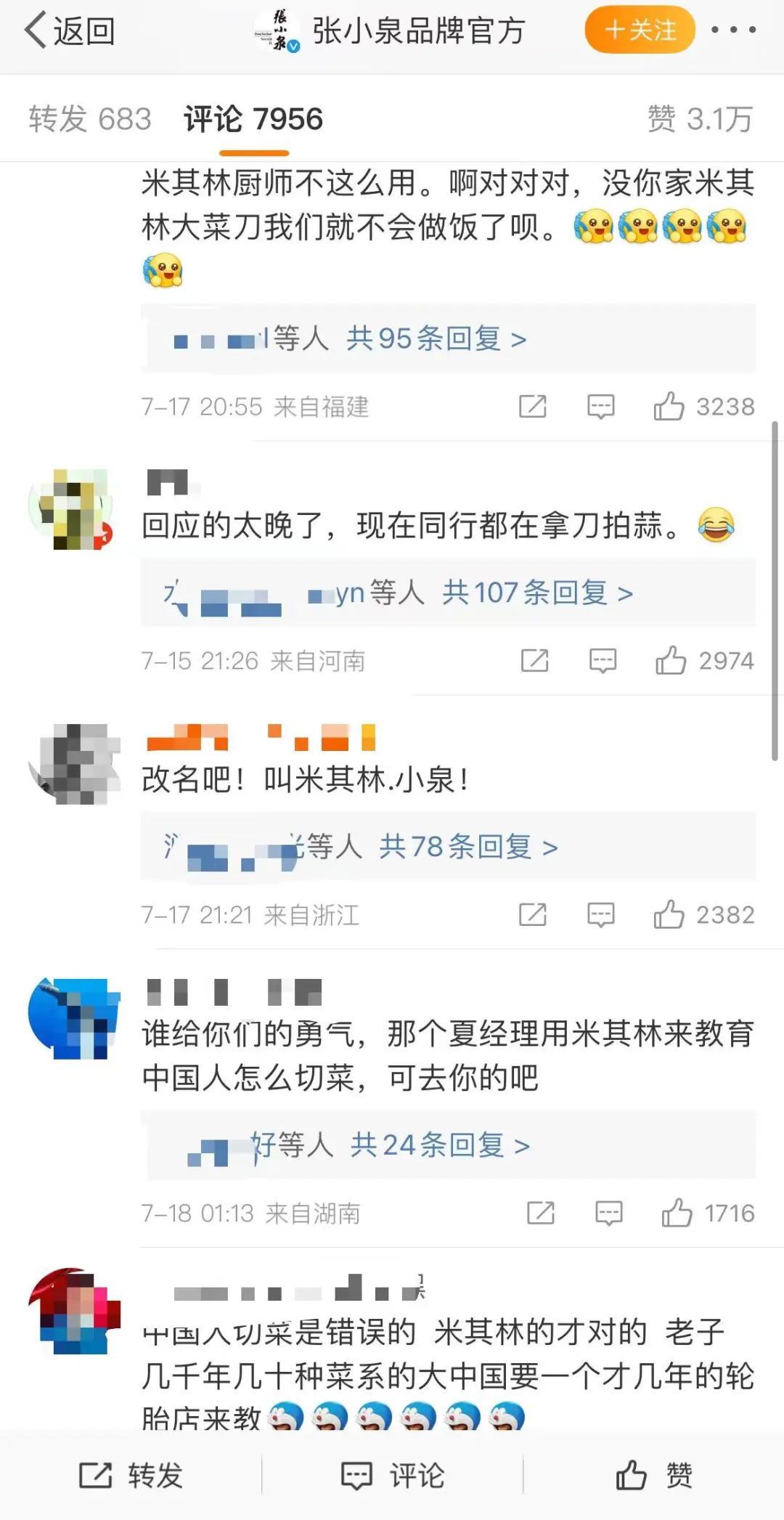Follow 张小泉品牌官方 with +关注 button
The width and height of the screenshot is (784, 1520).
pos(640,30)
